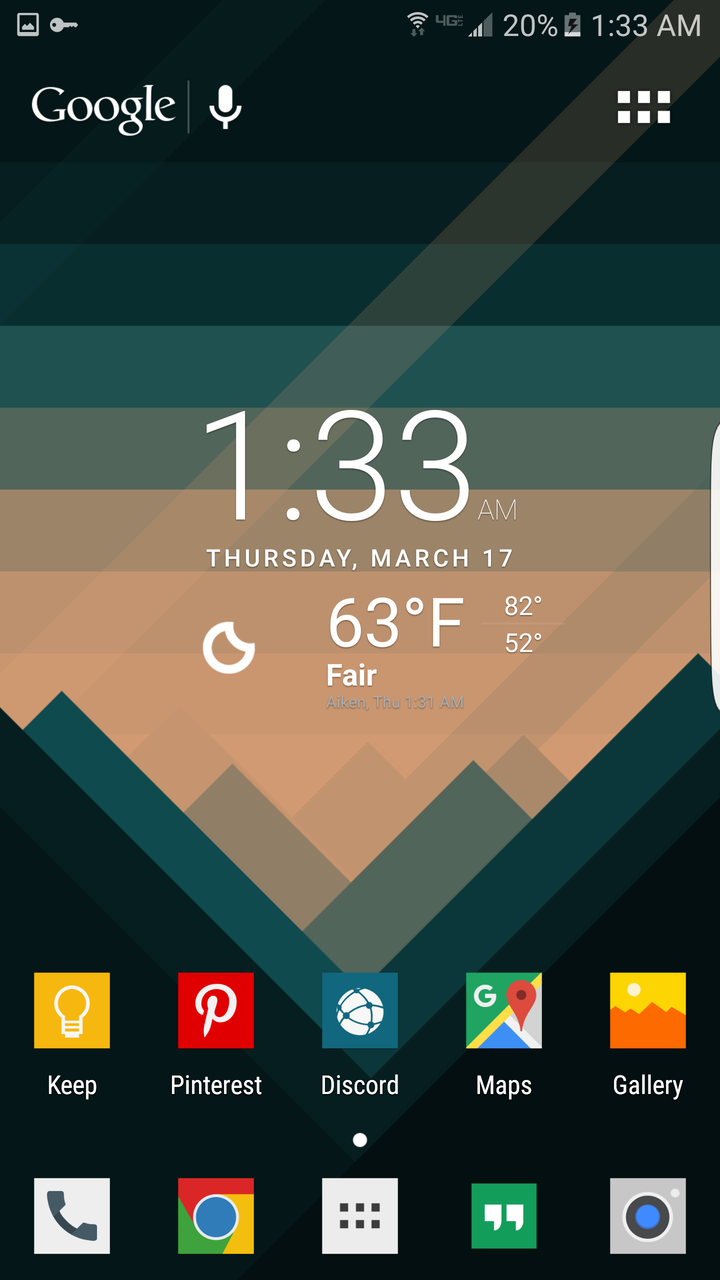The image size is (720, 1280).
Task: Open the Discord app
Action: [360, 1011]
